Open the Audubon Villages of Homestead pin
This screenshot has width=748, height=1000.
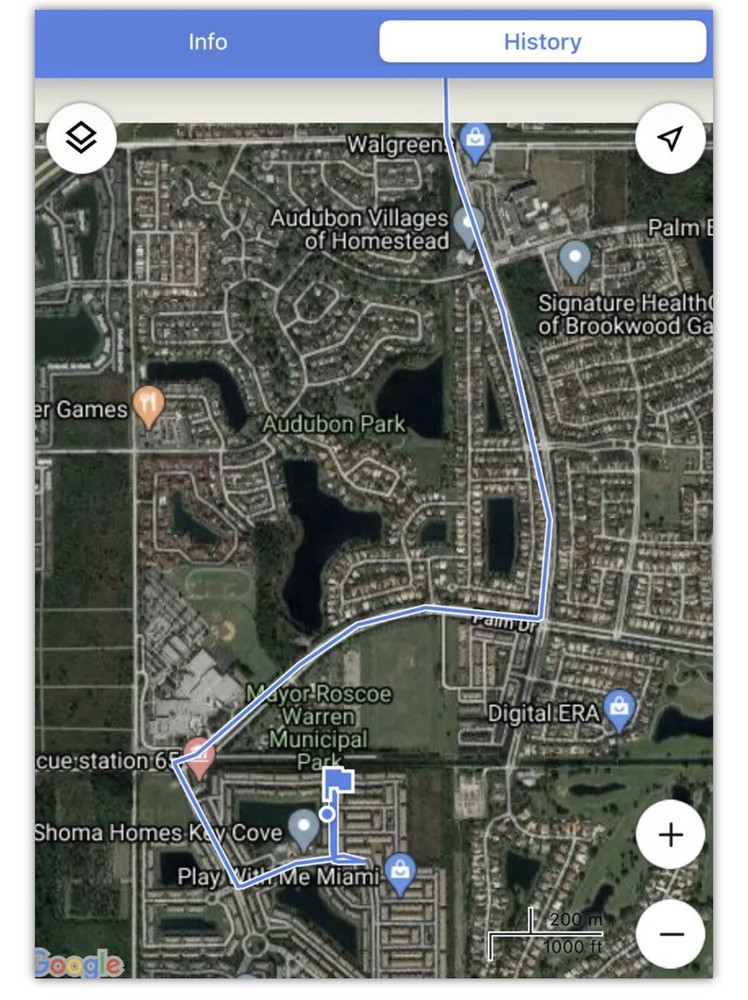467,225
